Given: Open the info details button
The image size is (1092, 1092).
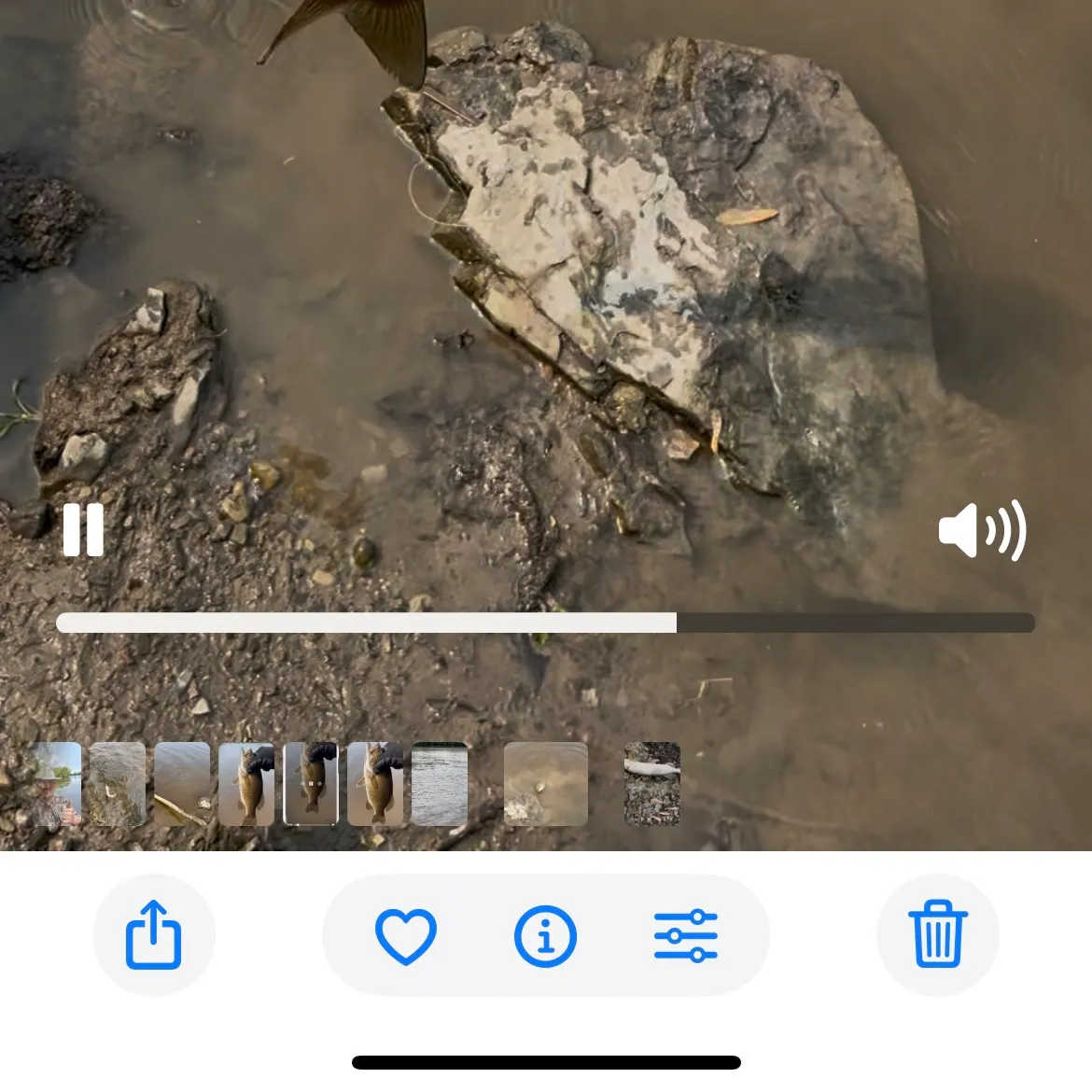Looking at the screenshot, I should tap(546, 935).
